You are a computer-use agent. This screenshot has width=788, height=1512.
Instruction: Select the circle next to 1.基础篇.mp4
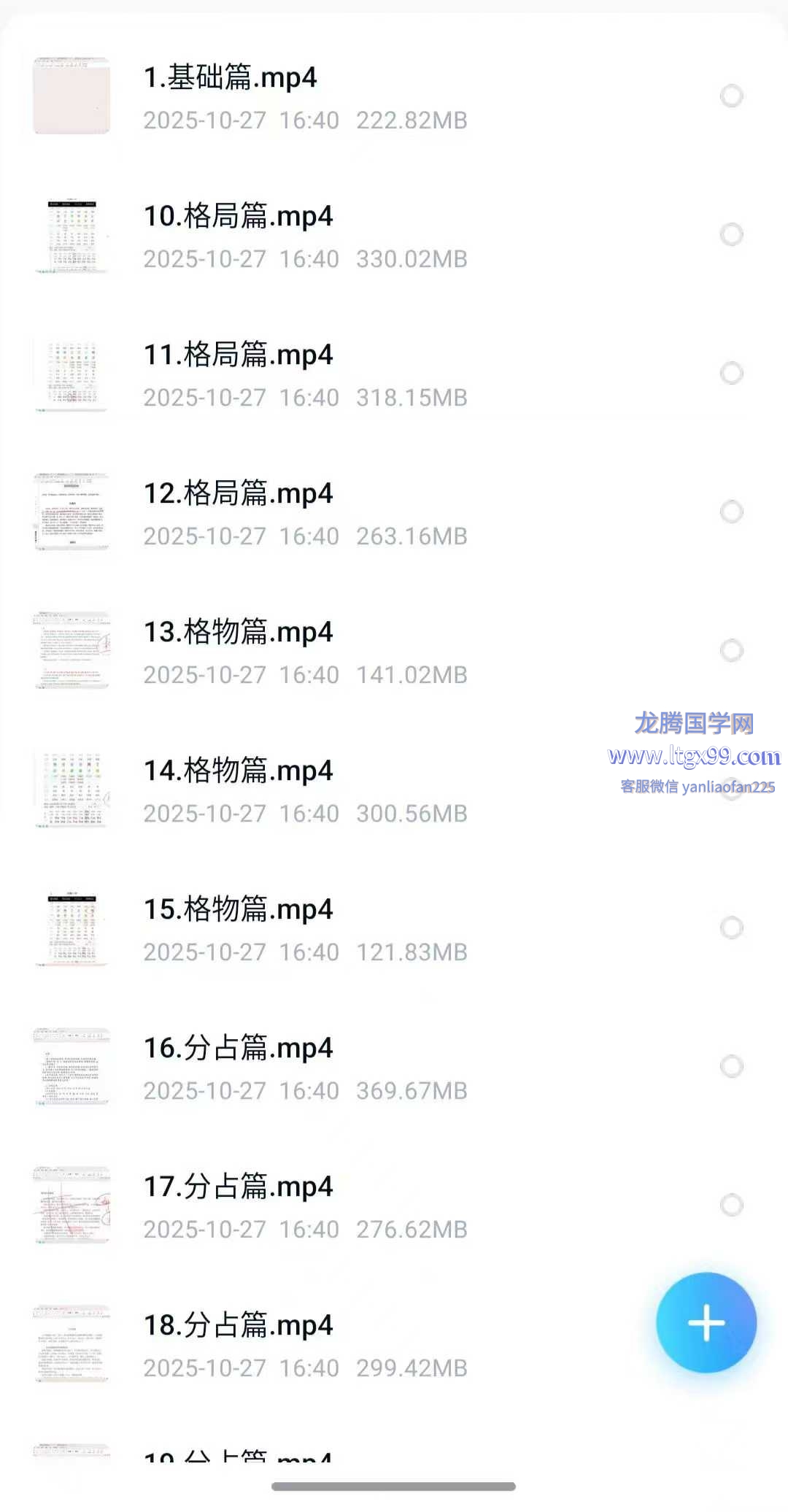tap(731, 96)
